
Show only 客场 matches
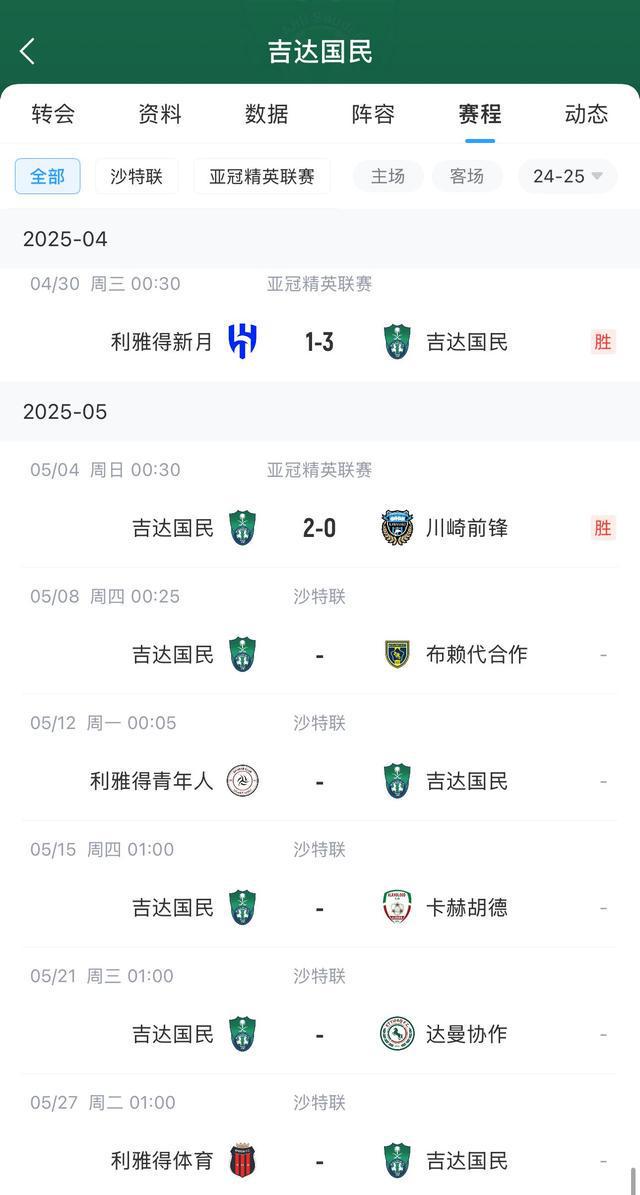[467, 176]
